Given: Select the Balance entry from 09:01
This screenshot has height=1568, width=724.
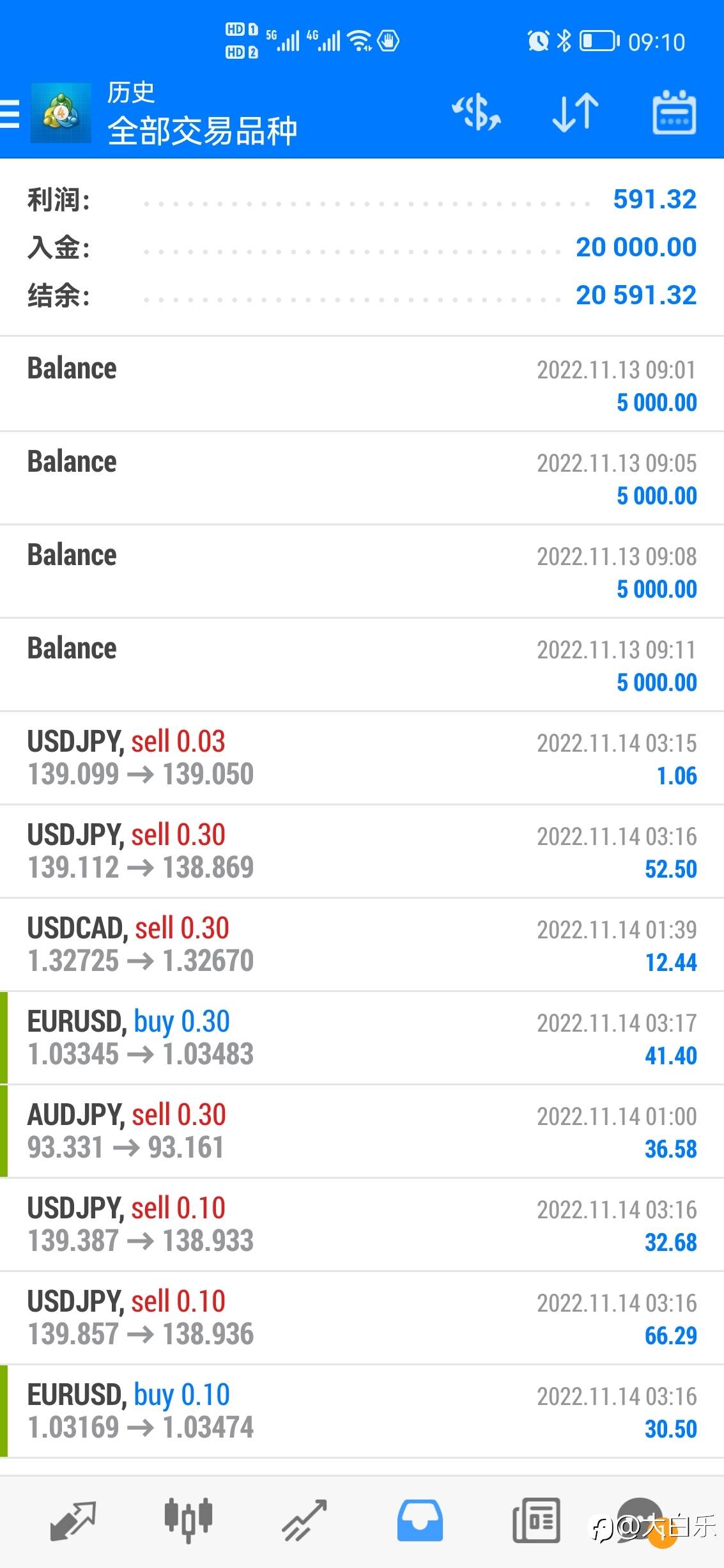Looking at the screenshot, I should [x=362, y=385].
